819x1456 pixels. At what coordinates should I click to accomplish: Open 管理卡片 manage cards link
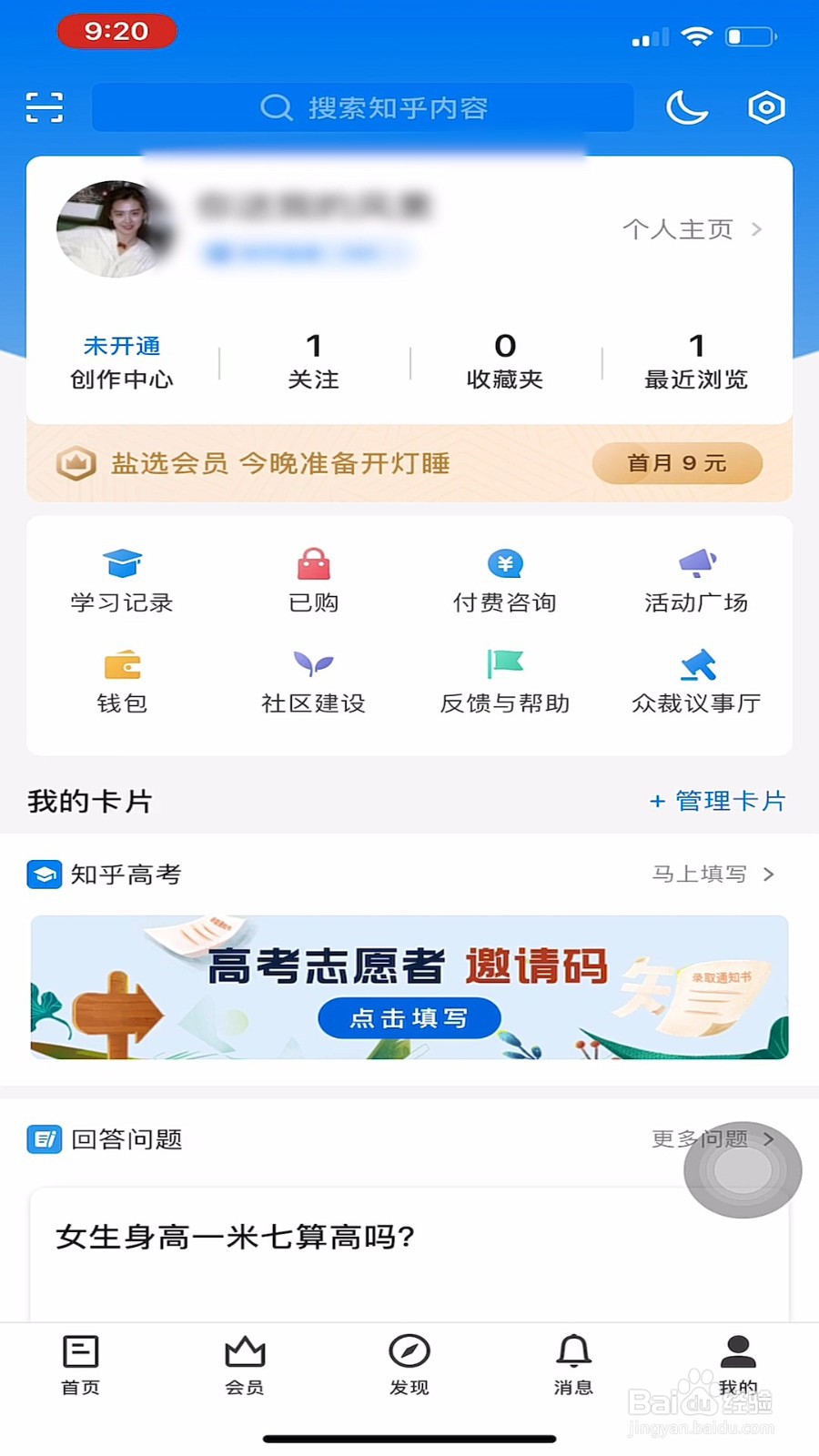718,801
